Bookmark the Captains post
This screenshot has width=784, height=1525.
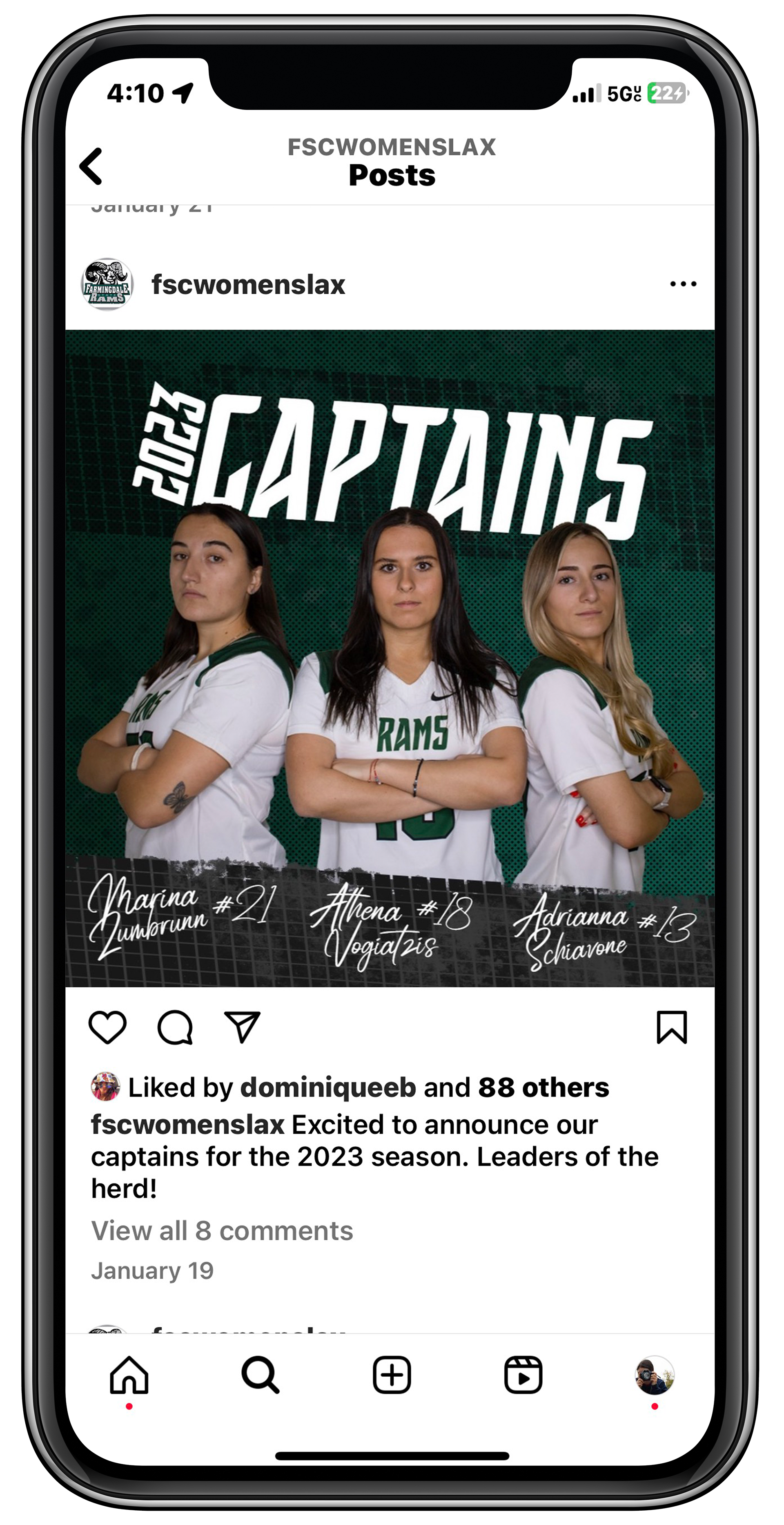coord(672,1027)
